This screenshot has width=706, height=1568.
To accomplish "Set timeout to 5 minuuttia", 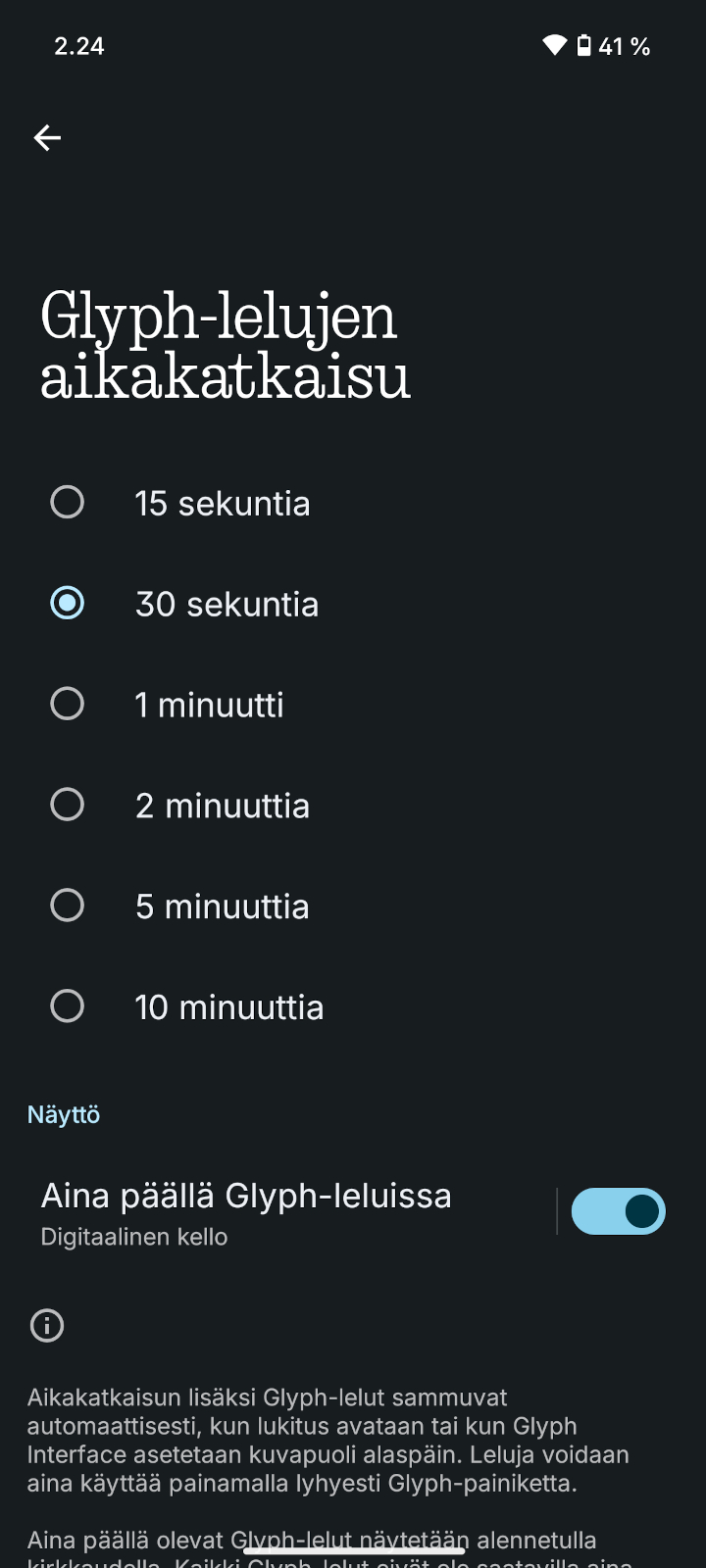I will click(x=353, y=906).
